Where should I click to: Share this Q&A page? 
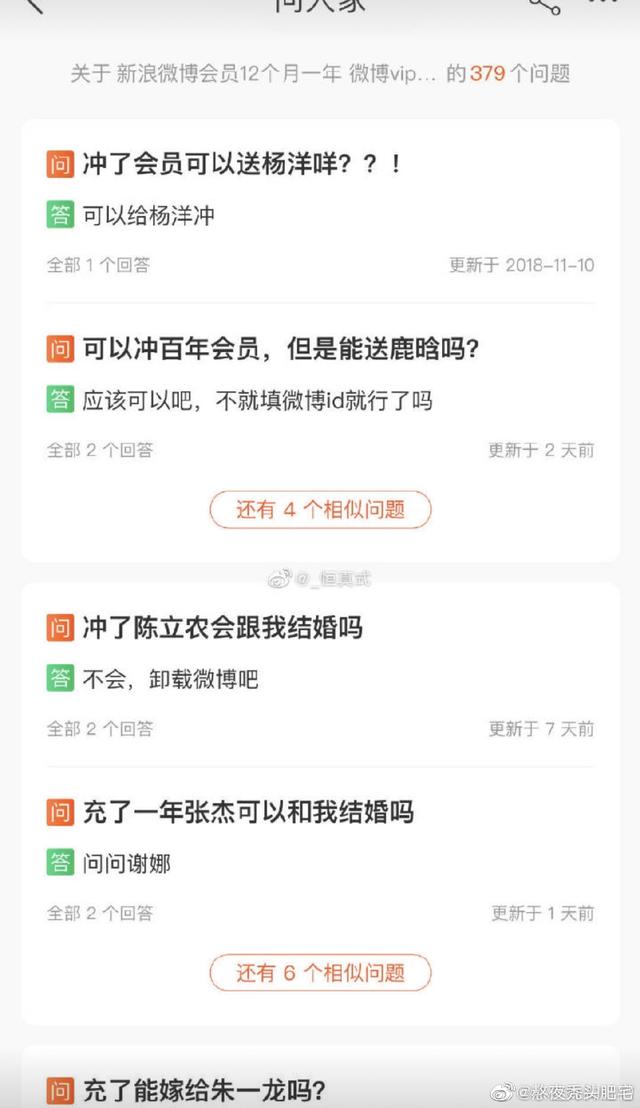click(545, 6)
